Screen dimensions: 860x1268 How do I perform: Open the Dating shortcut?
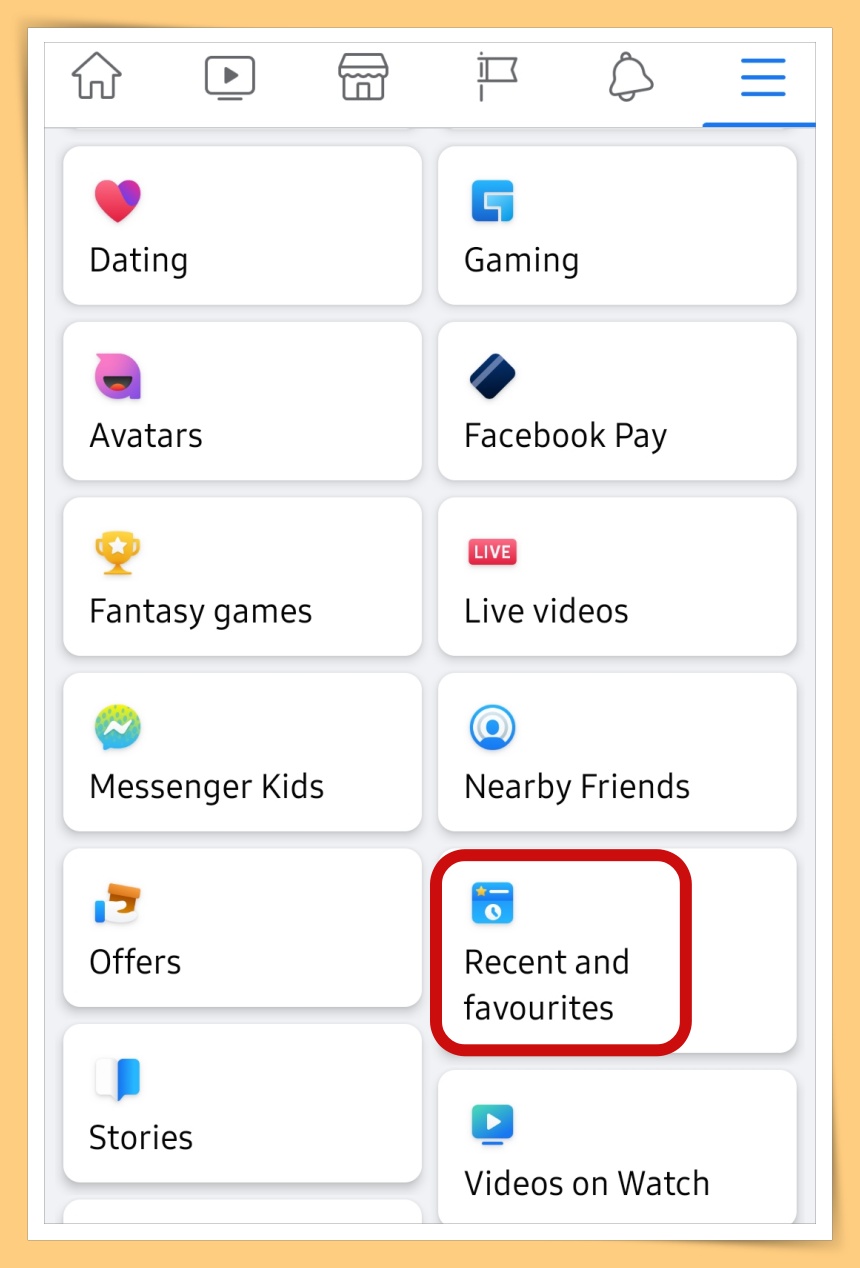coord(242,226)
